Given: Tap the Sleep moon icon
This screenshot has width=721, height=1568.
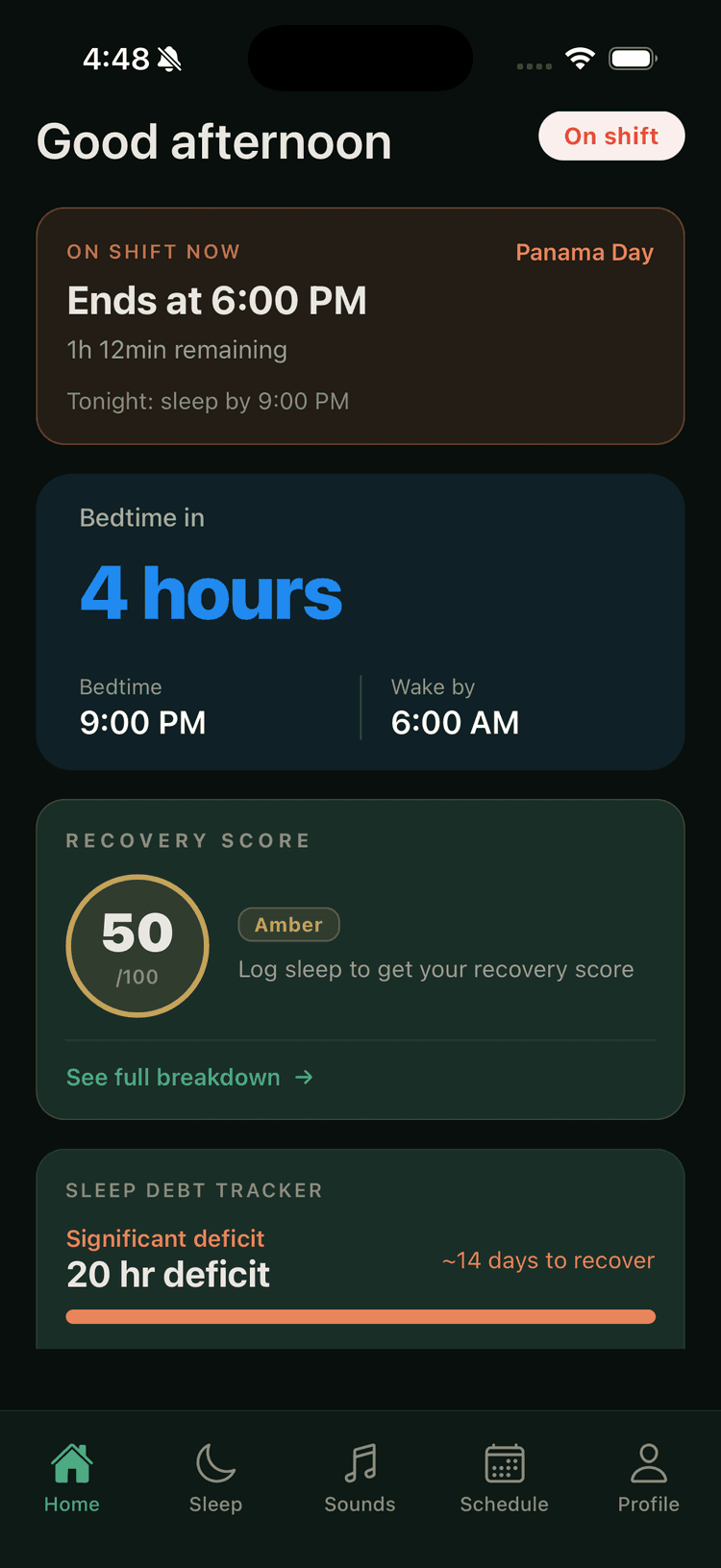Looking at the screenshot, I should [x=215, y=1462].
